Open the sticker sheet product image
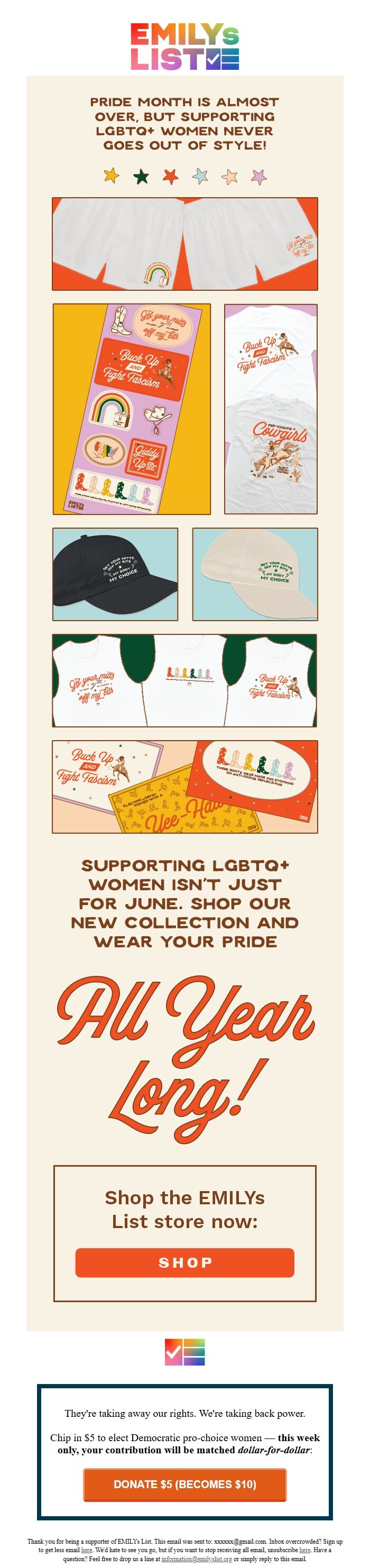370x1568 pixels. [132, 409]
